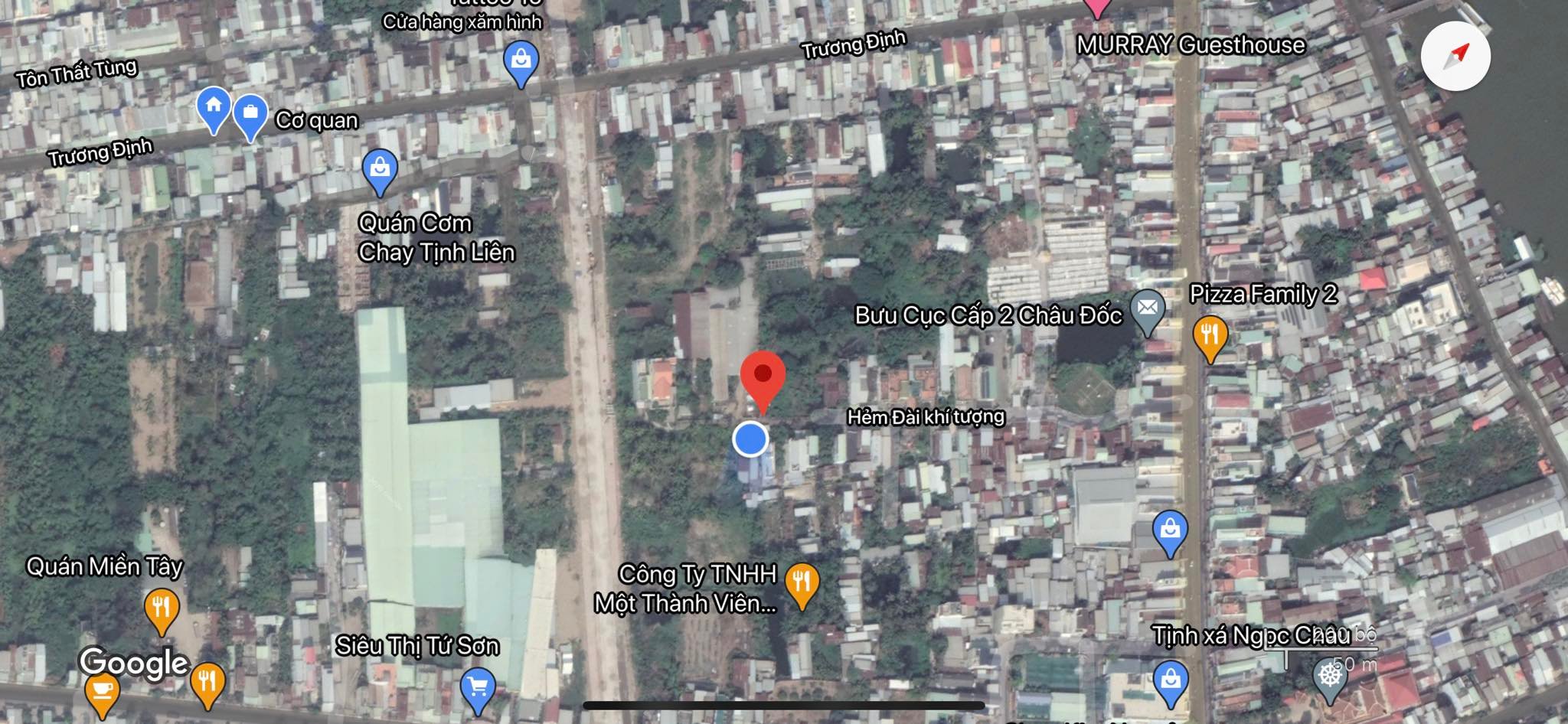
Task: Open the Cơ quan briefcase marker
Action: (x=250, y=115)
